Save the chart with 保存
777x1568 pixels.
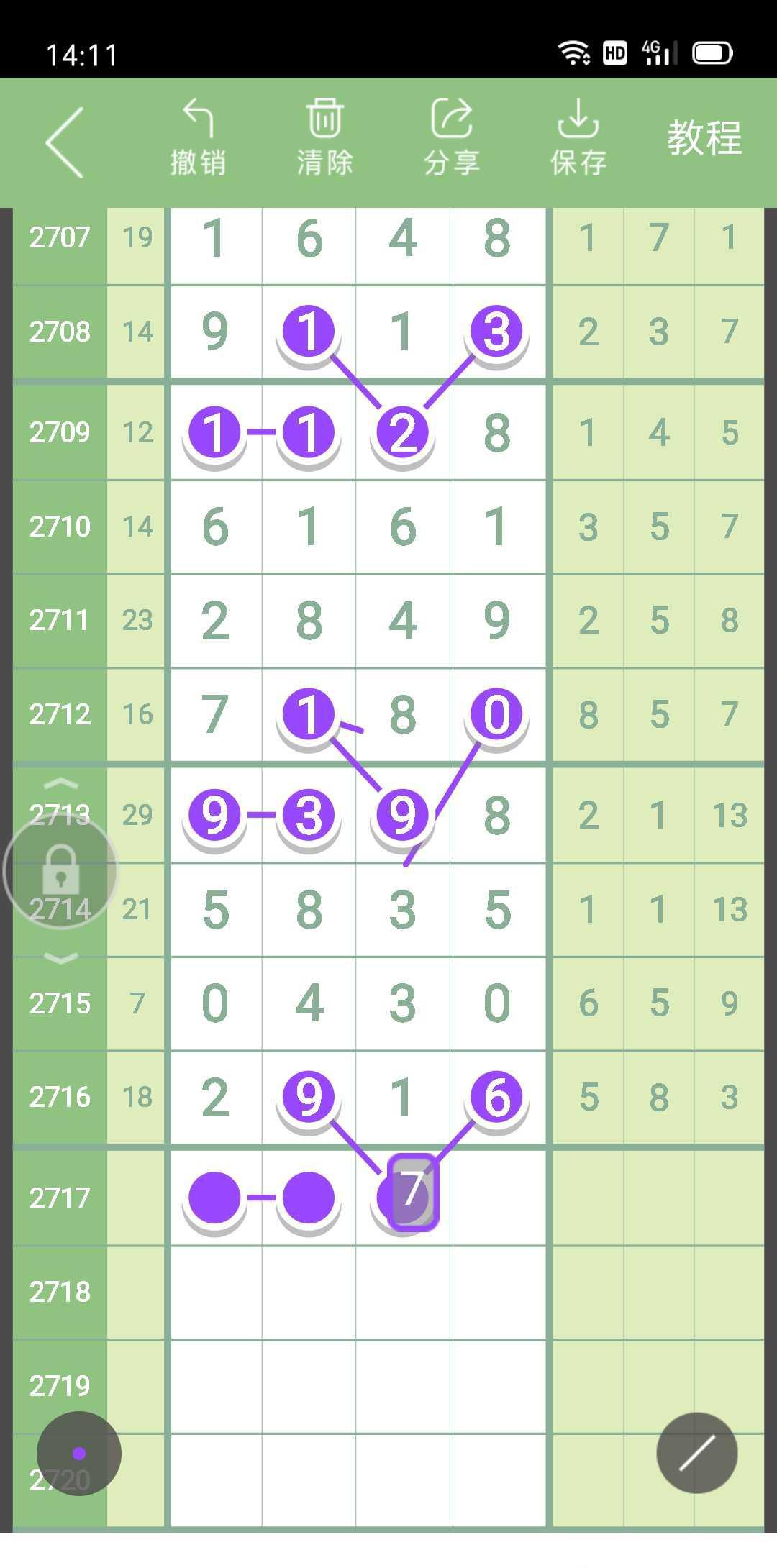pyautogui.click(x=578, y=137)
